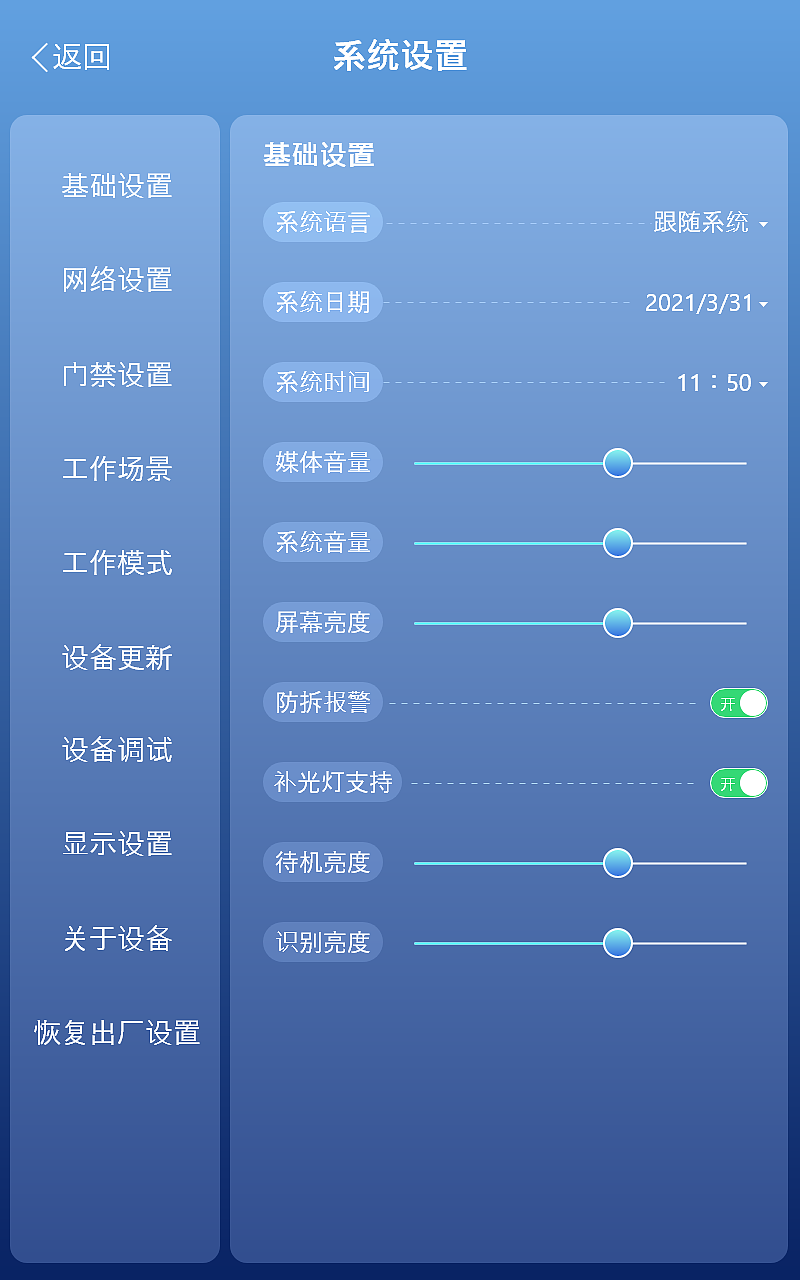Open the 门禁设置 section
Viewport: 800px width, 1280px height.
115,375
